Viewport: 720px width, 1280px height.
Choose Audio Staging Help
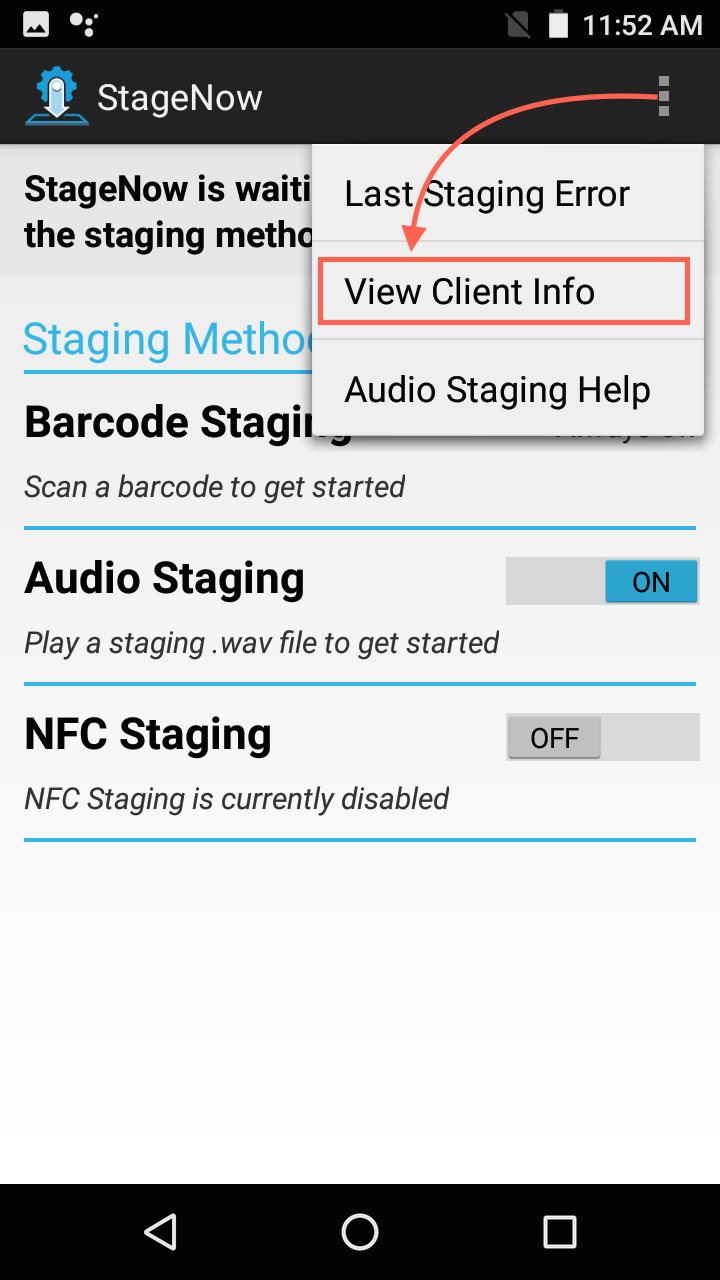(497, 390)
